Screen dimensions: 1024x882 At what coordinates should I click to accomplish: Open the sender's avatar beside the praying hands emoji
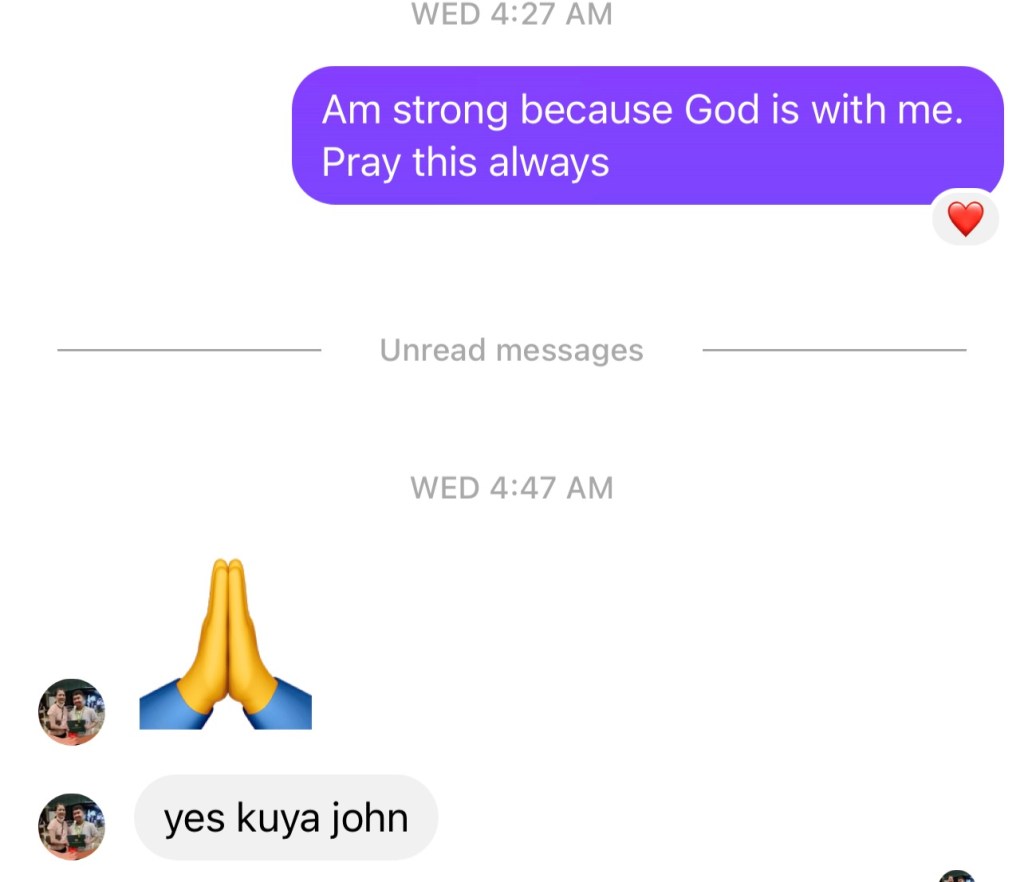point(71,712)
